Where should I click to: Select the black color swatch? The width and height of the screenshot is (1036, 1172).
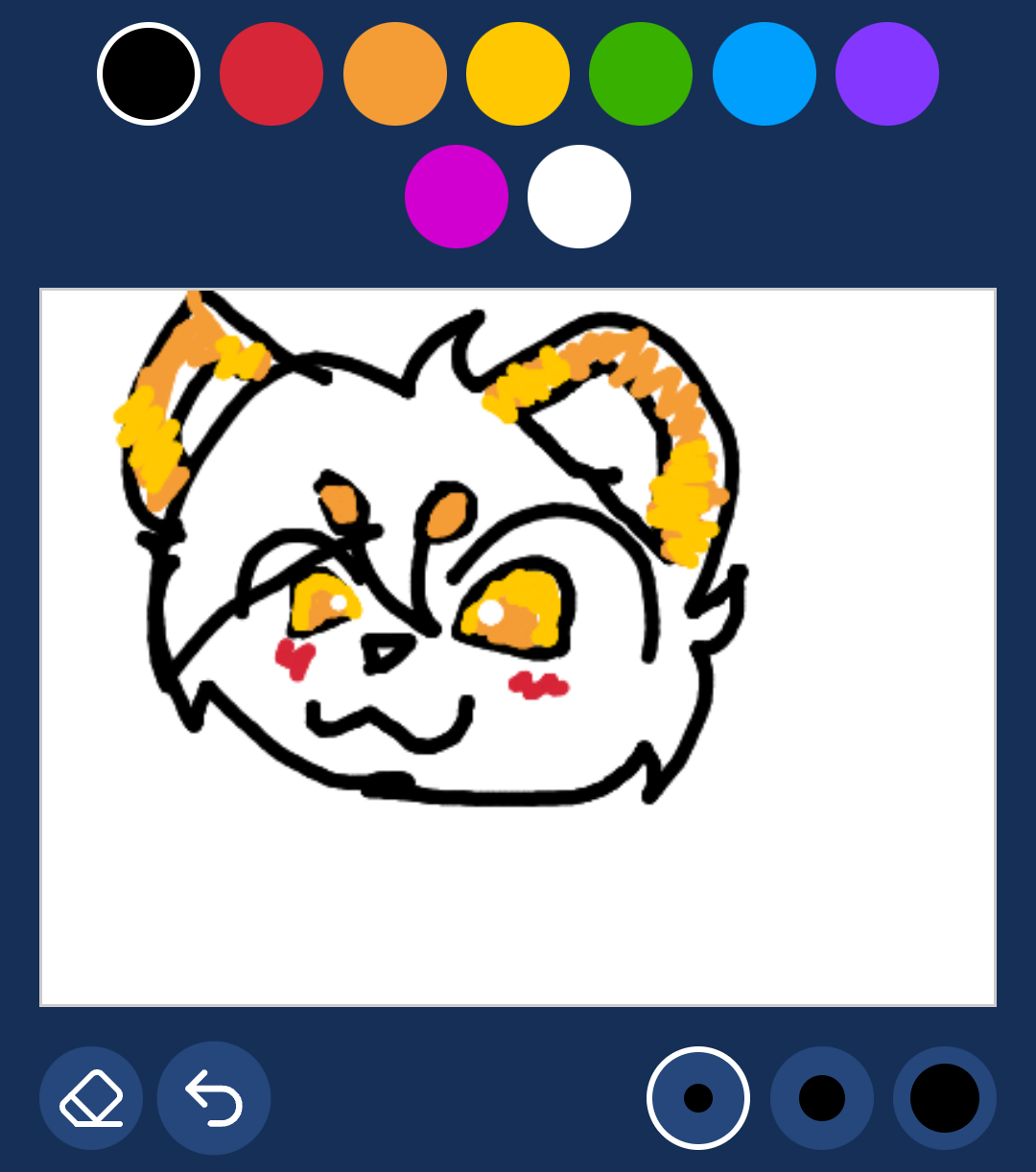click(149, 74)
